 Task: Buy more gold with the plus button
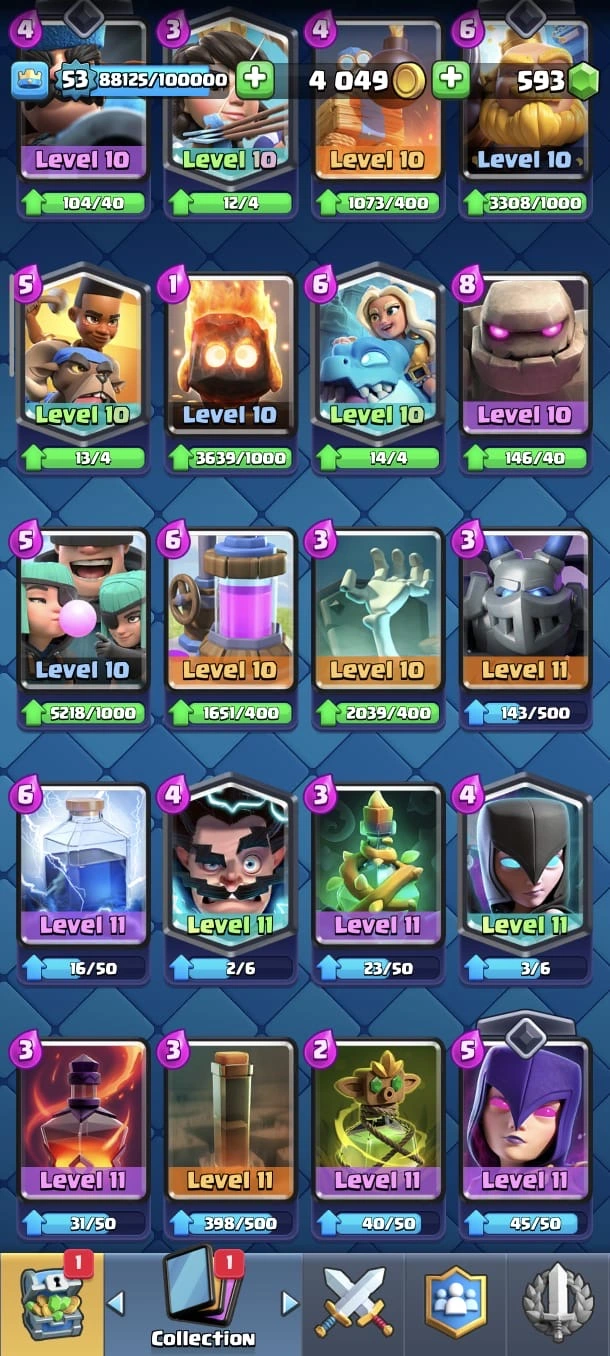pos(451,79)
